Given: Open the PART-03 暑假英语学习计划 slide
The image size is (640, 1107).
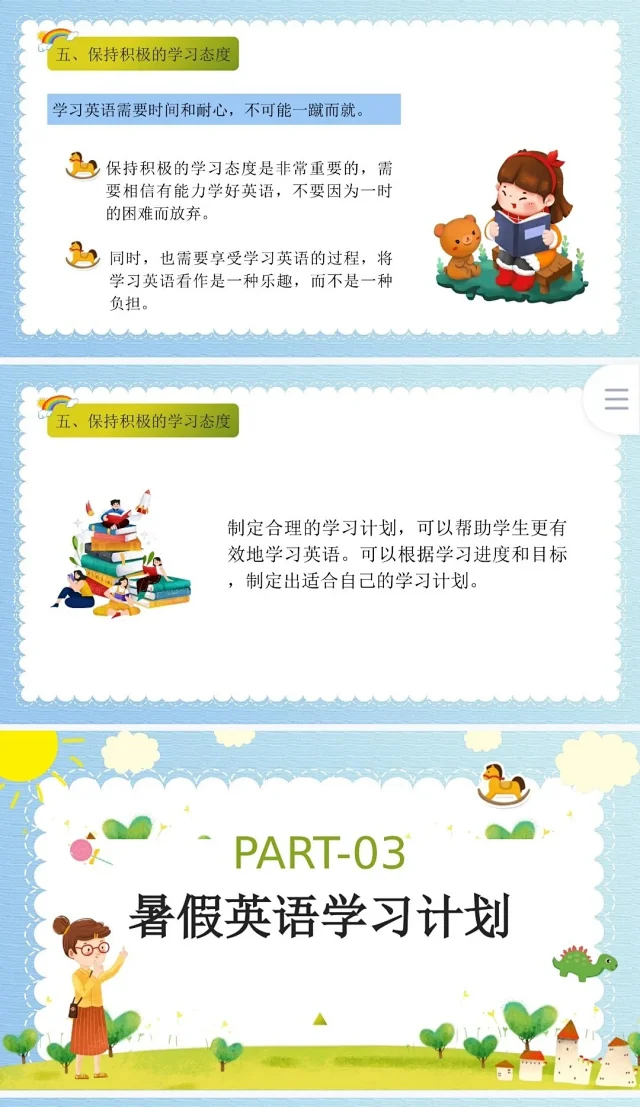Looking at the screenshot, I should [320, 910].
